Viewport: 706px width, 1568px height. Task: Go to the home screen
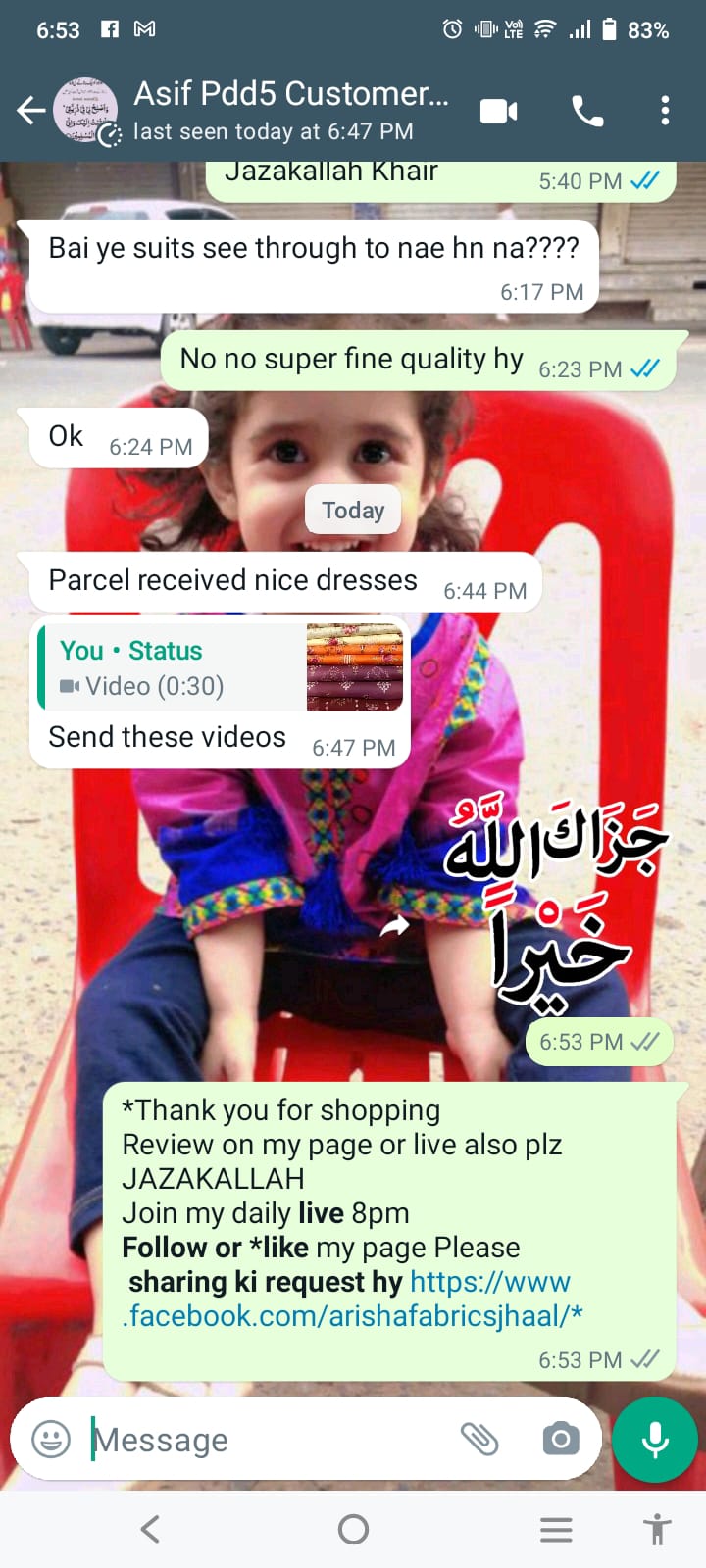coord(353,1529)
